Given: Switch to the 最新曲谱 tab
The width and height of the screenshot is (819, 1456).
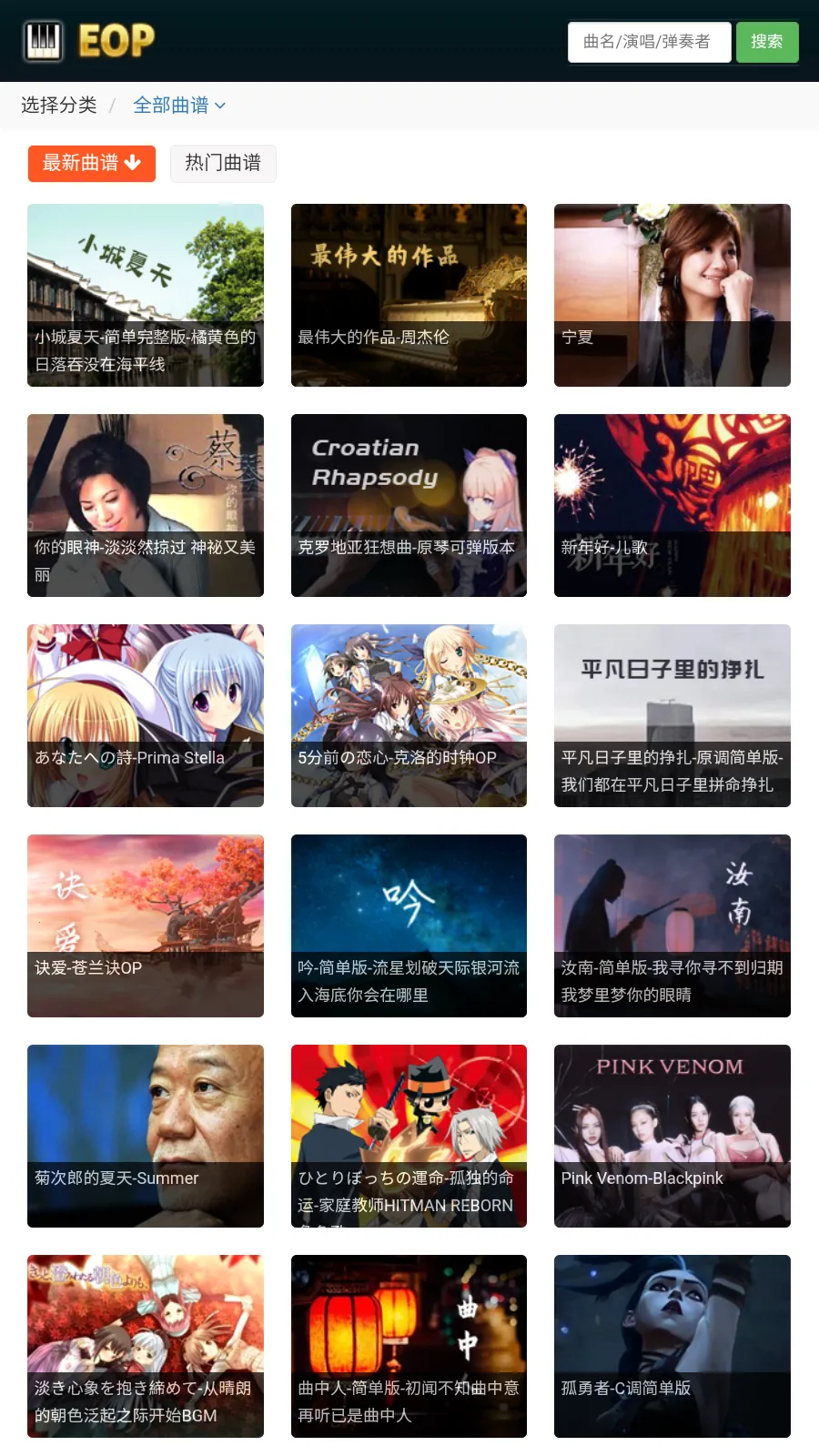Looking at the screenshot, I should tap(91, 164).
